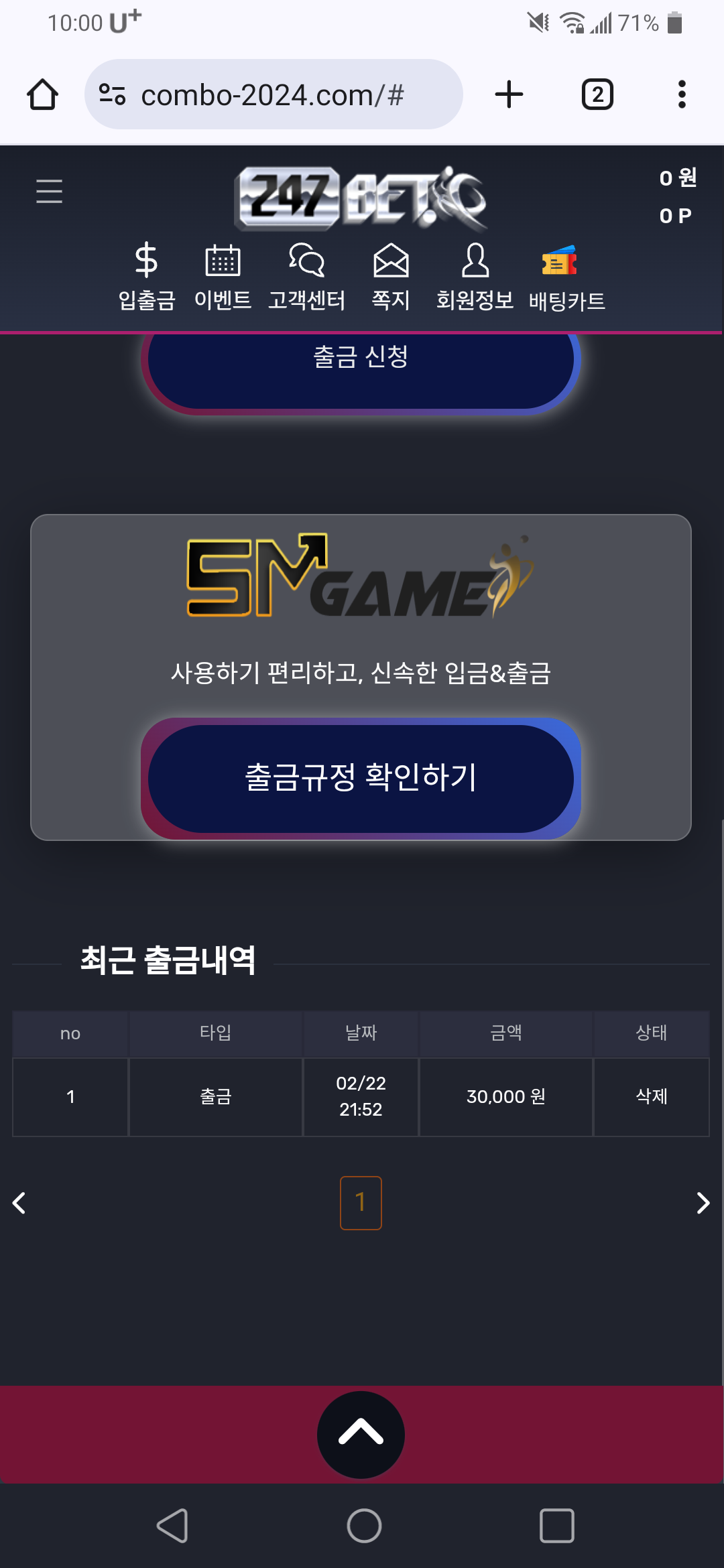Submit the 출금 신청 withdrawal request

361,365
